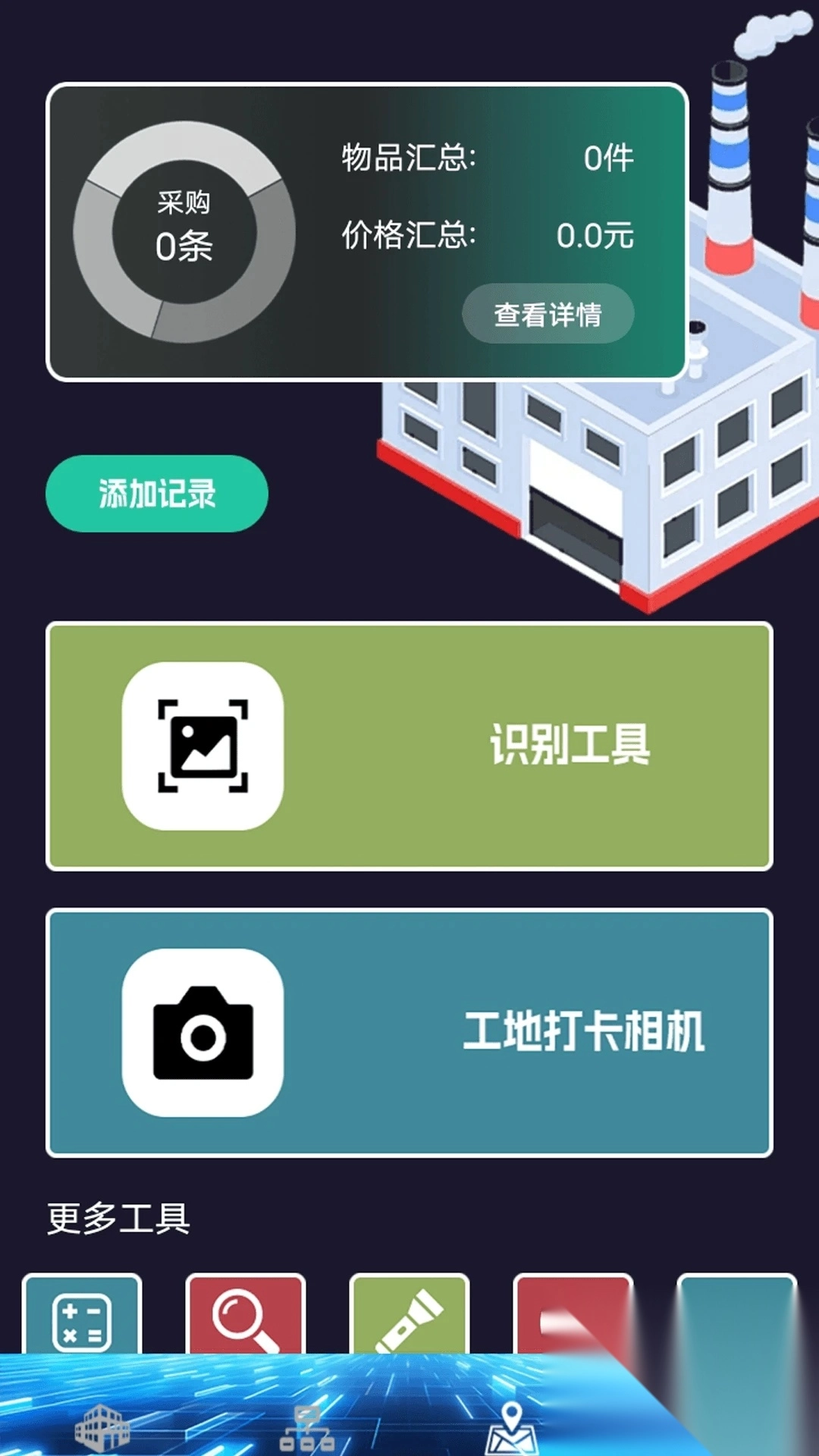Image resolution: width=819 pixels, height=1456 pixels.
Task: Add a new record with 添加记录
Action: 157,494
